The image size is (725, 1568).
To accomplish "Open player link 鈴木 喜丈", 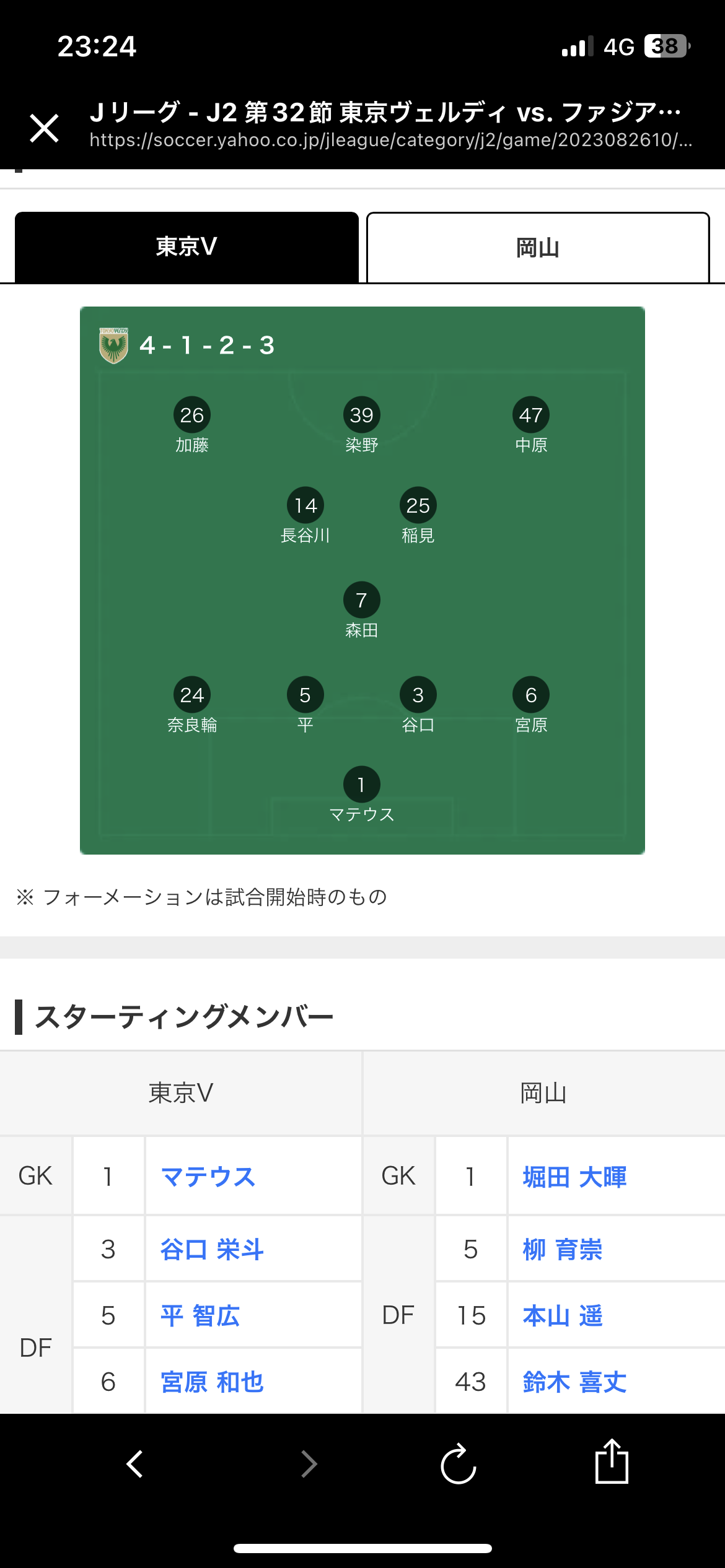I will click(574, 1382).
